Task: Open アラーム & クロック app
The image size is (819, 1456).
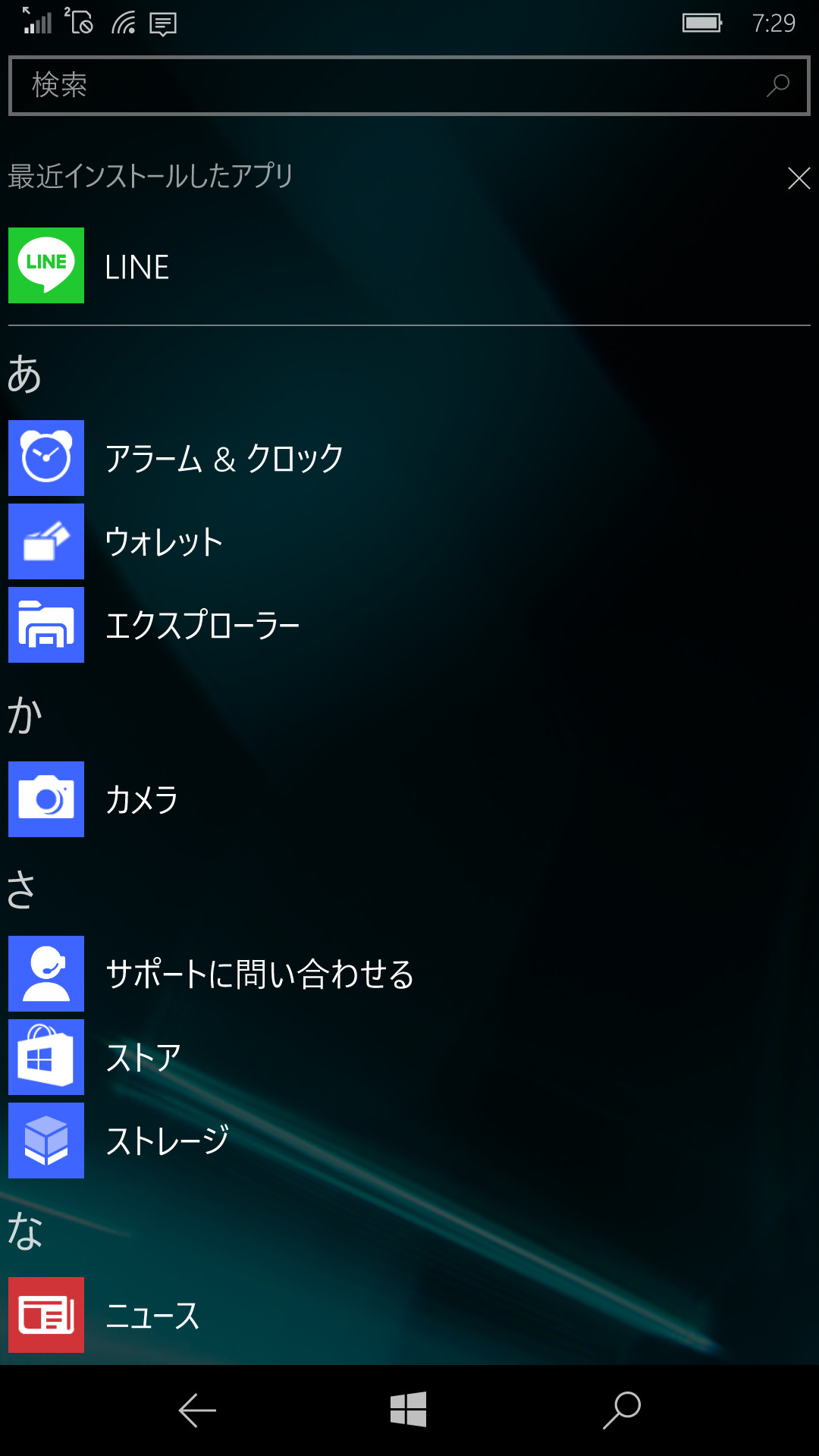Action: 224,458
